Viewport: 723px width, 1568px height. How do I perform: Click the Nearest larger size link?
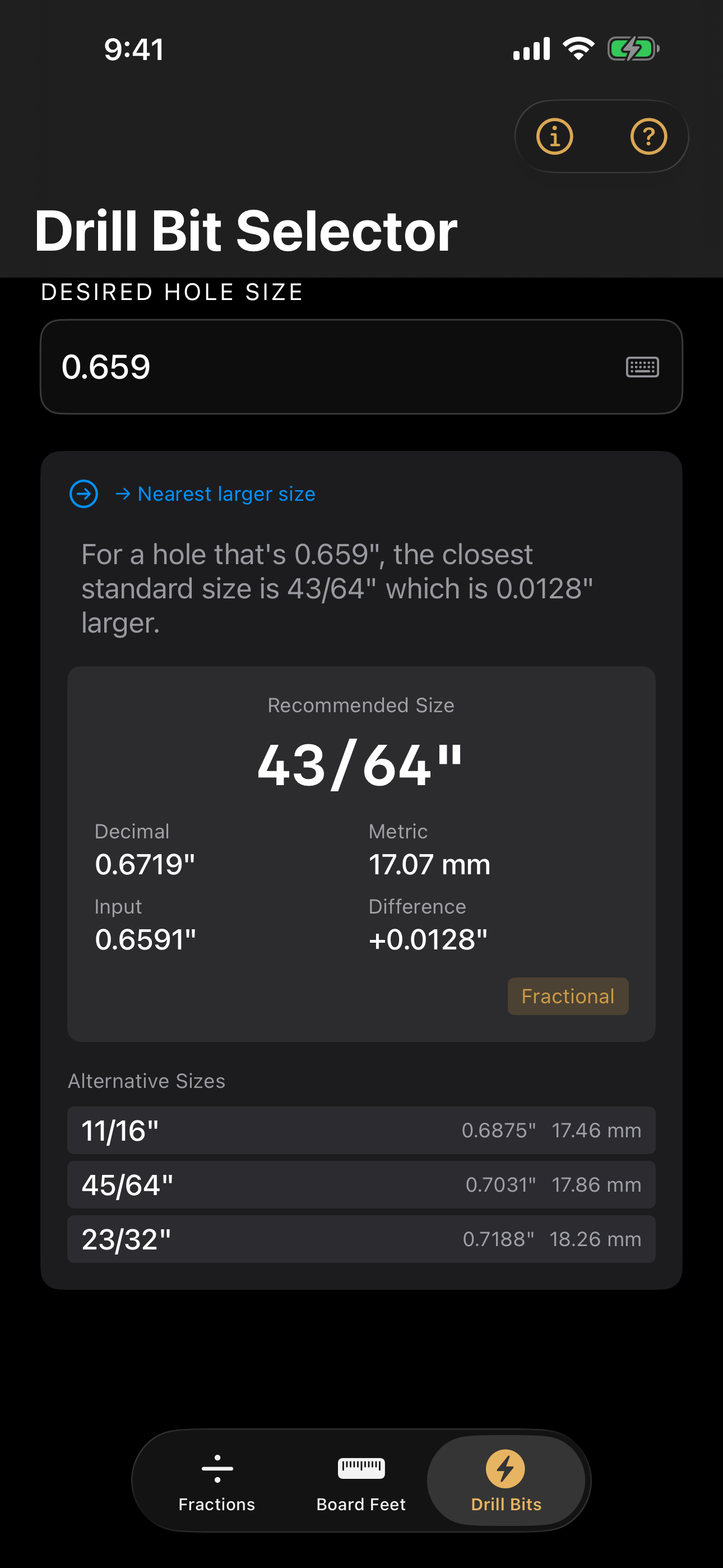[x=226, y=494]
